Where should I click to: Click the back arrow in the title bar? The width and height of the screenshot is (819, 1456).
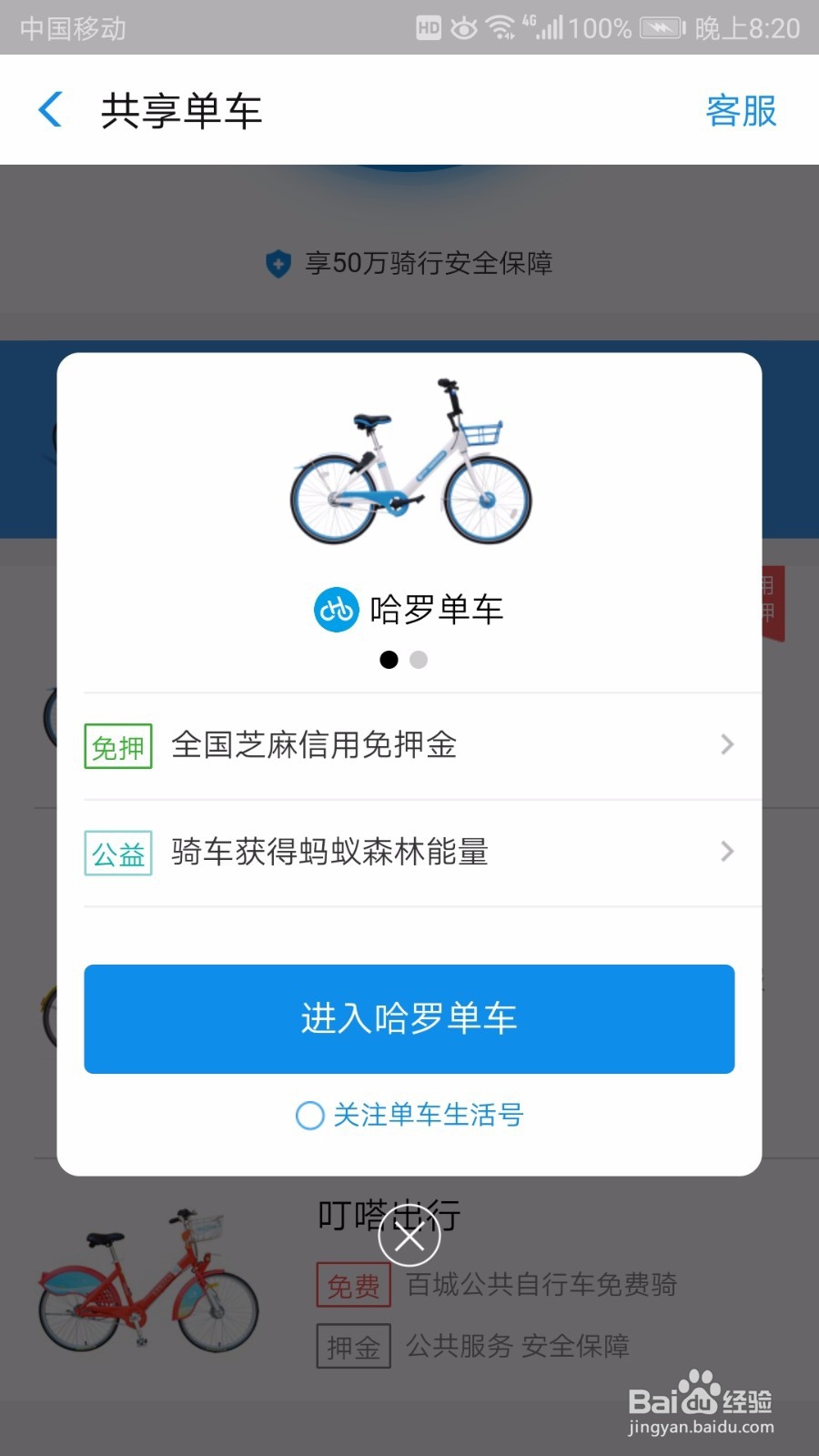click(x=50, y=109)
